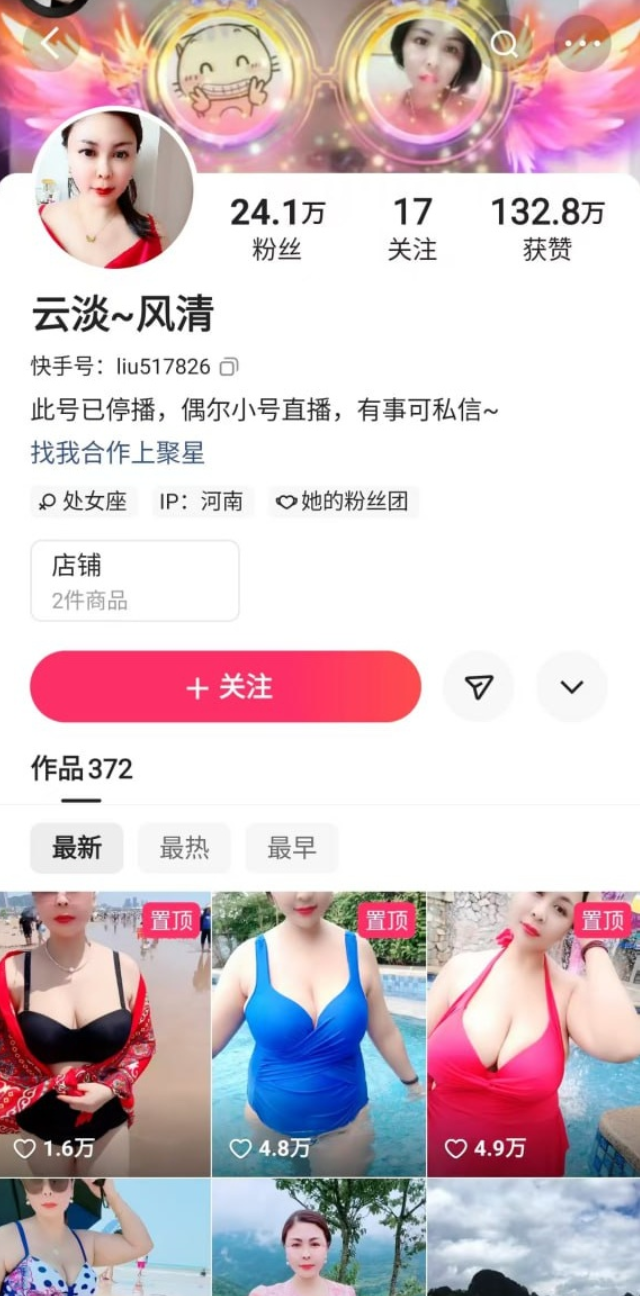The width and height of the screenshot is (640, 1296).
Task: Go back using the top-left arrow
Action: [x=50, y=43]
